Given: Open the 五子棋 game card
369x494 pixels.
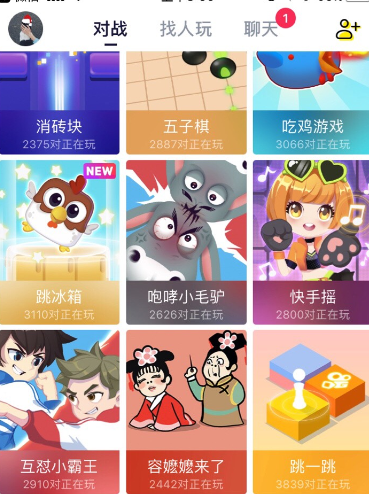Looking at the screenshot, I should (186, 103).
